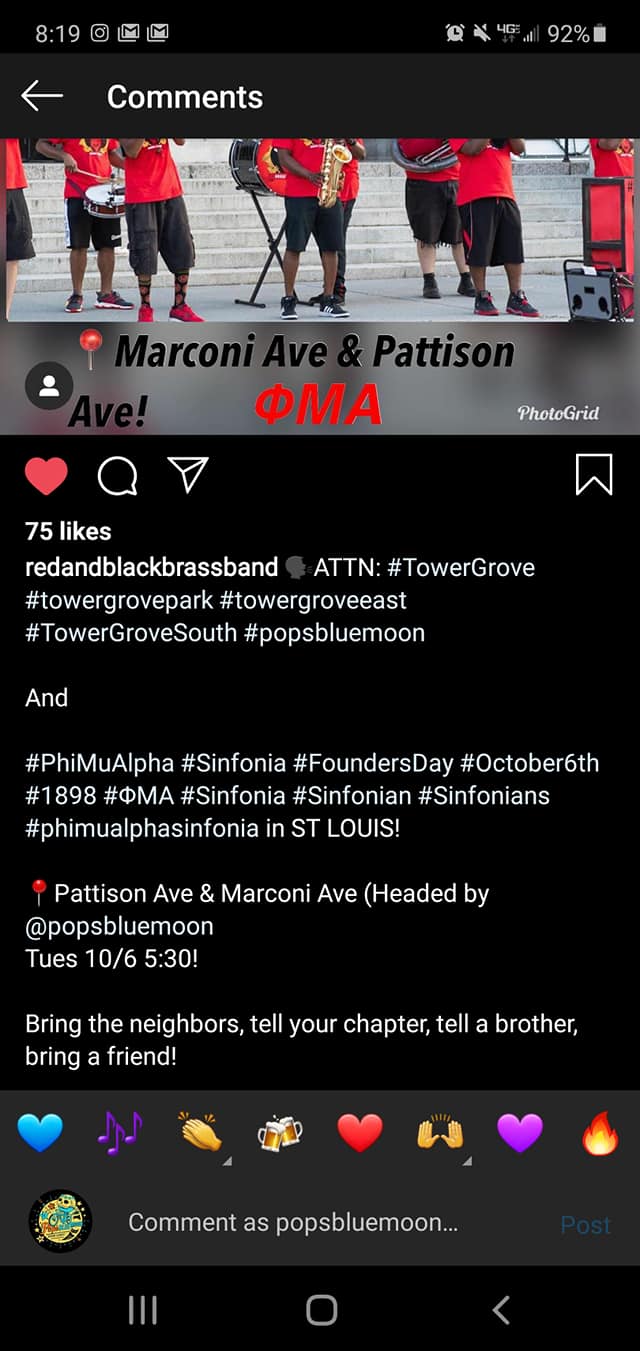Insert the fire emoji
Screen dimensions: 640x1351
(600, 1133)
